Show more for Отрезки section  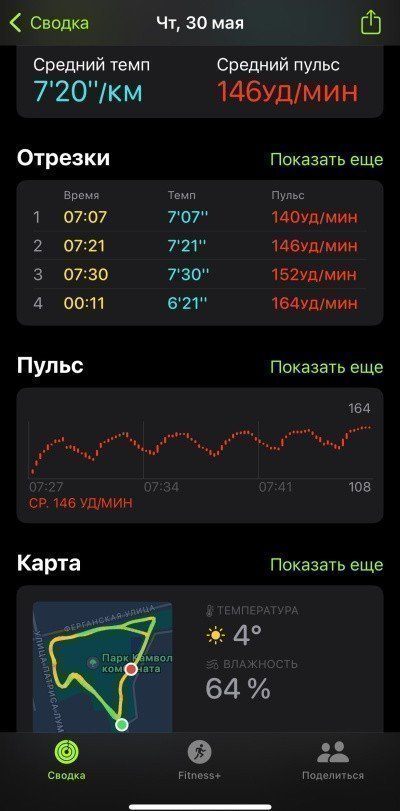(327, 159)
